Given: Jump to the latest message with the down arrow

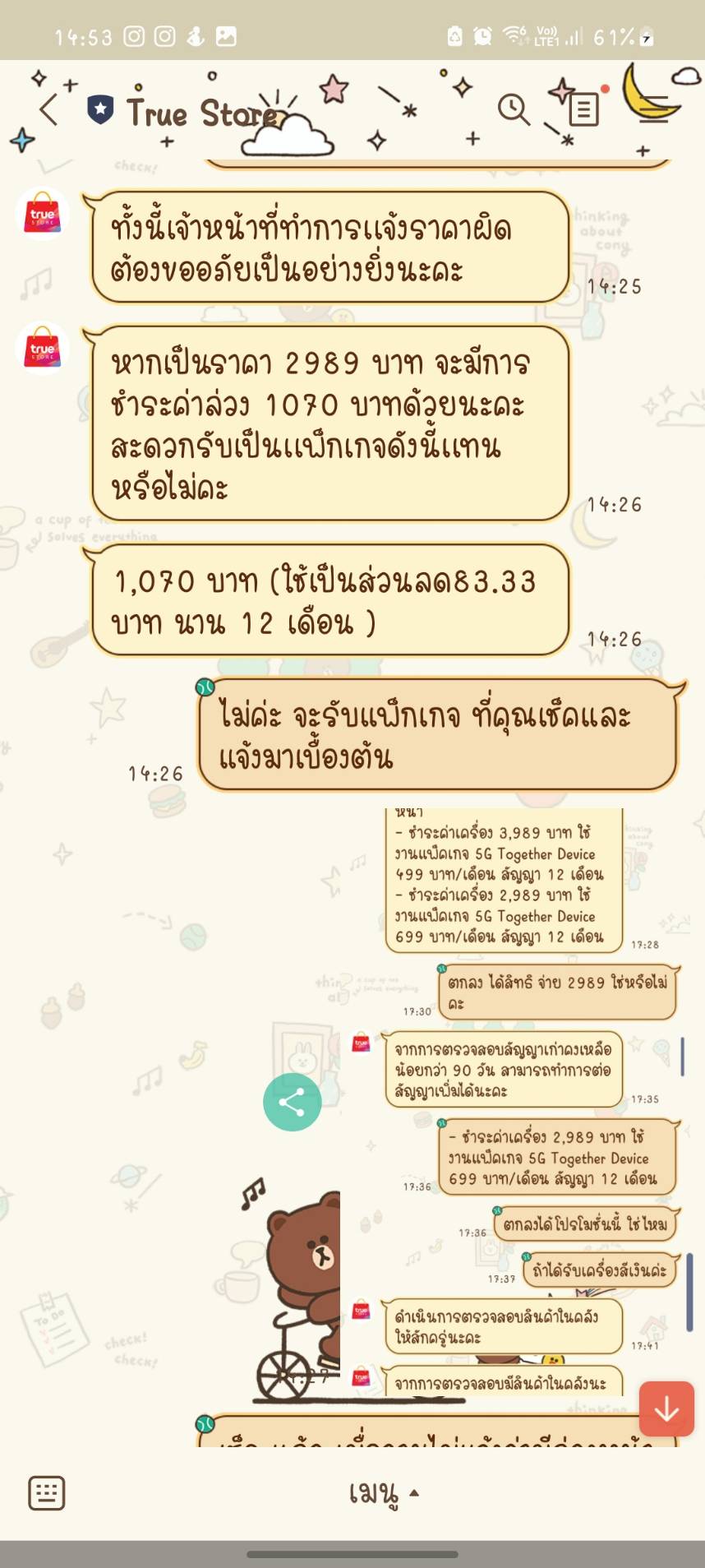Looking at the screenshot, I should [x=666, y=1409].
